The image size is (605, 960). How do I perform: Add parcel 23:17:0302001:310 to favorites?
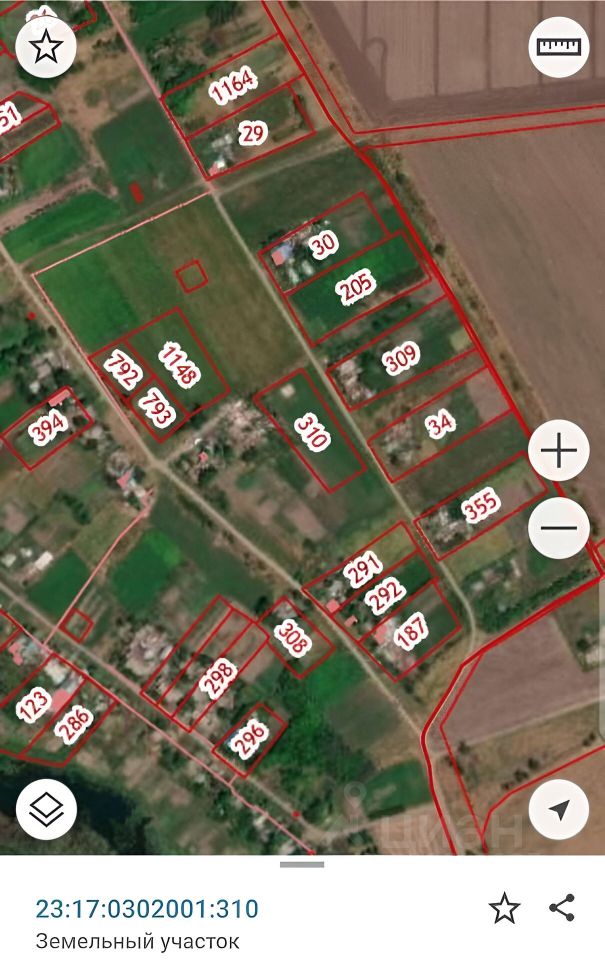[504, 909]
